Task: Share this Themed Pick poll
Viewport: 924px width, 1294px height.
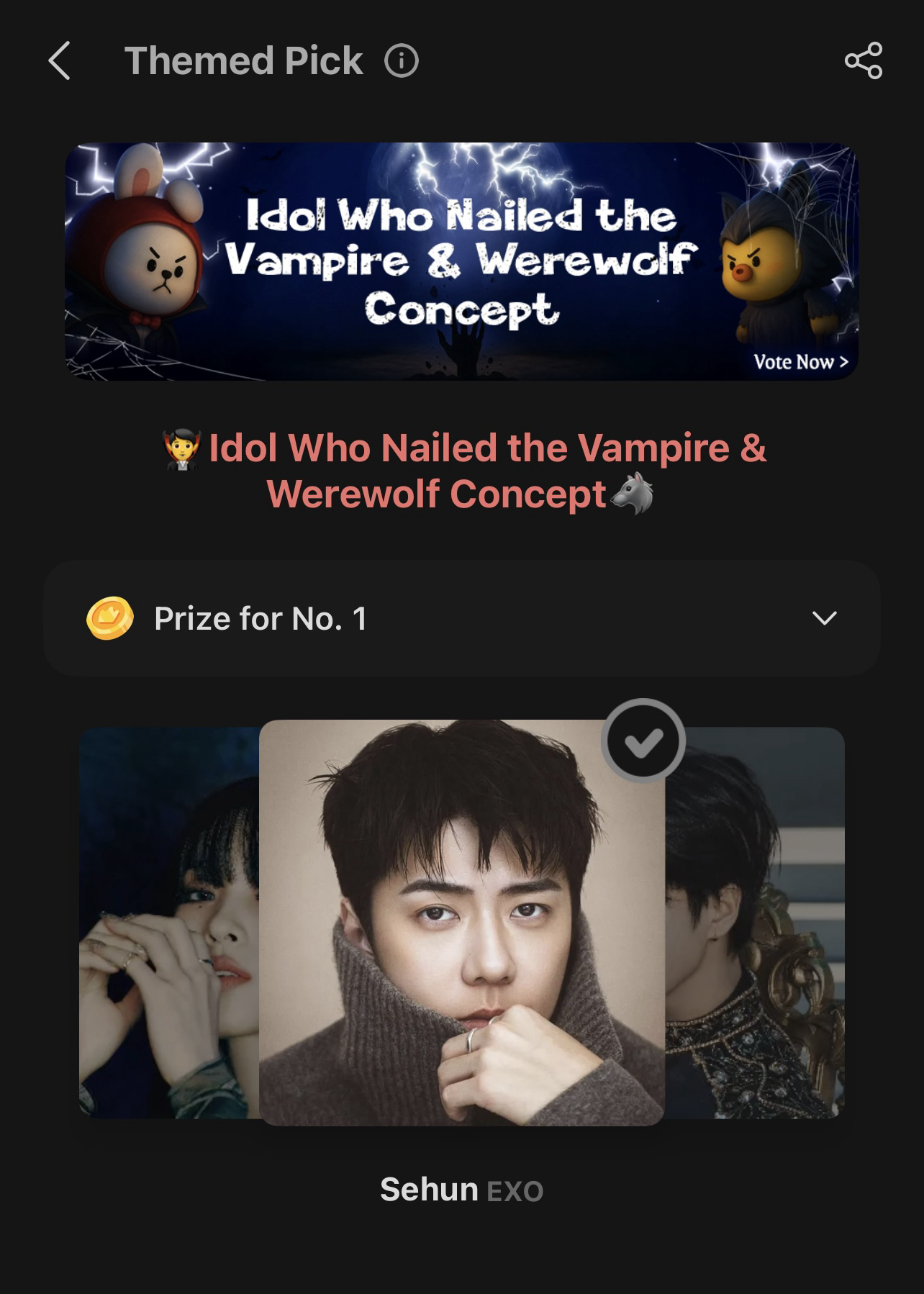Action: coord(863,60)
